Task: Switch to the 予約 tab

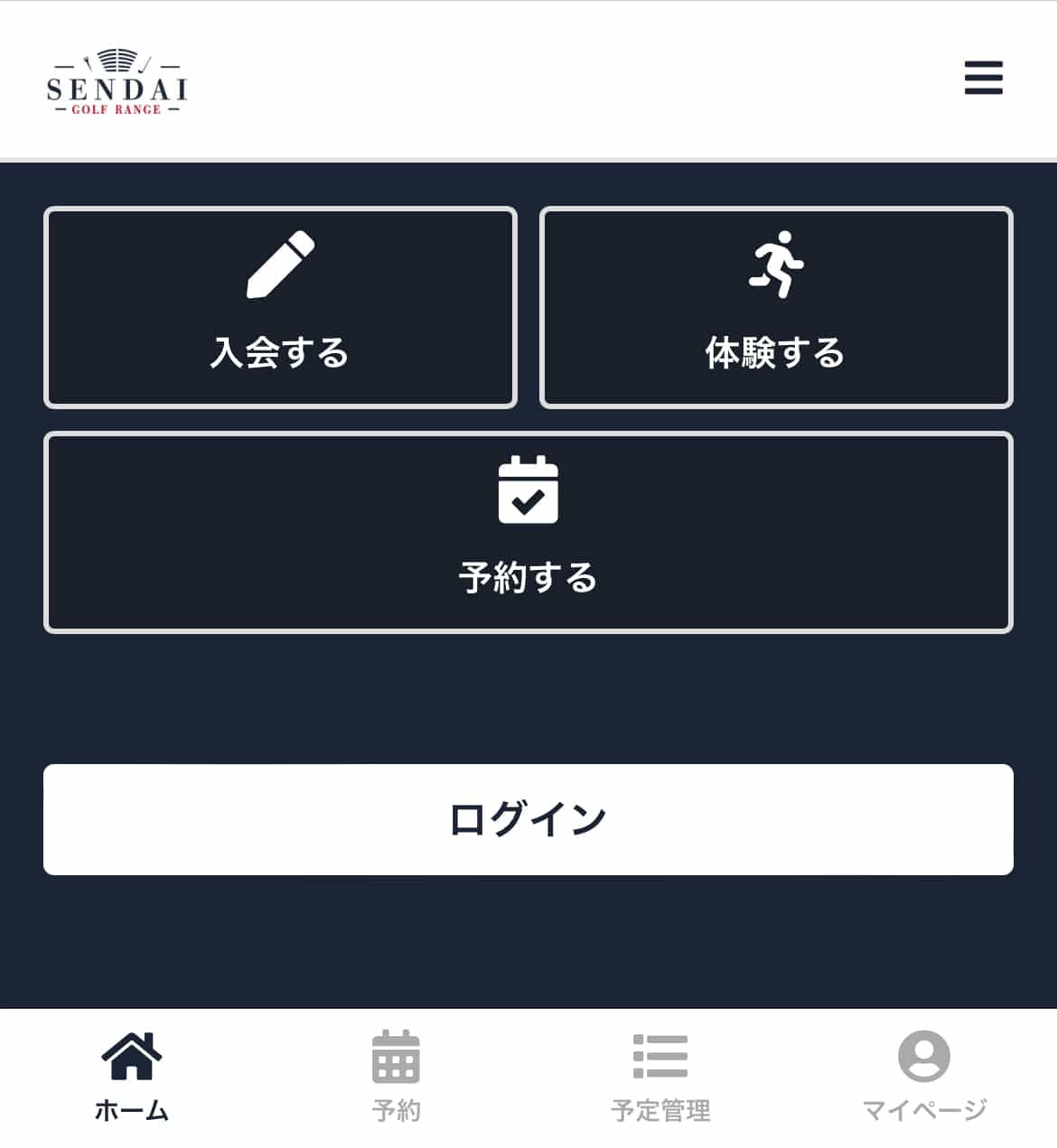Action: pos(396,1077)
